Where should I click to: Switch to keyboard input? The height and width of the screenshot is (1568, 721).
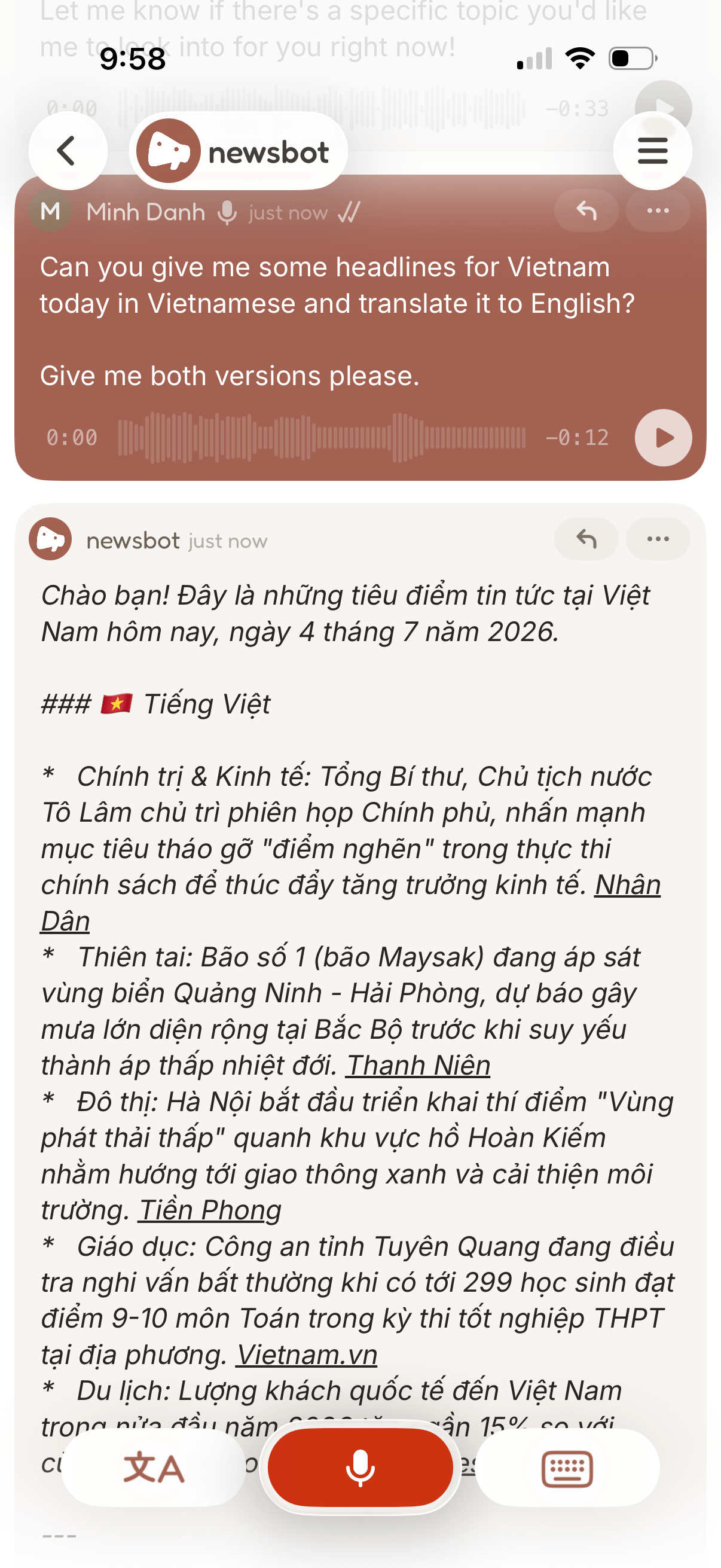click(567, 1468)
